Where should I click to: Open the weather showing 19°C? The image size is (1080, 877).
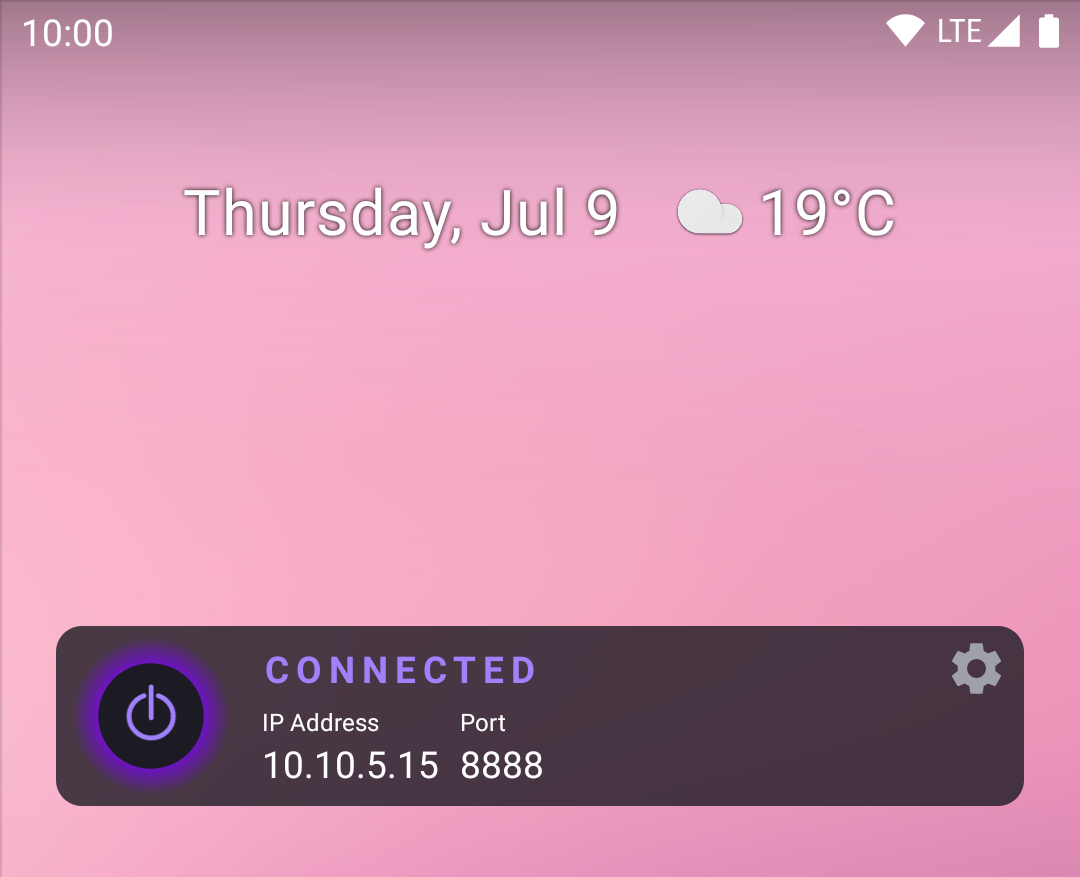click(786, 213)
